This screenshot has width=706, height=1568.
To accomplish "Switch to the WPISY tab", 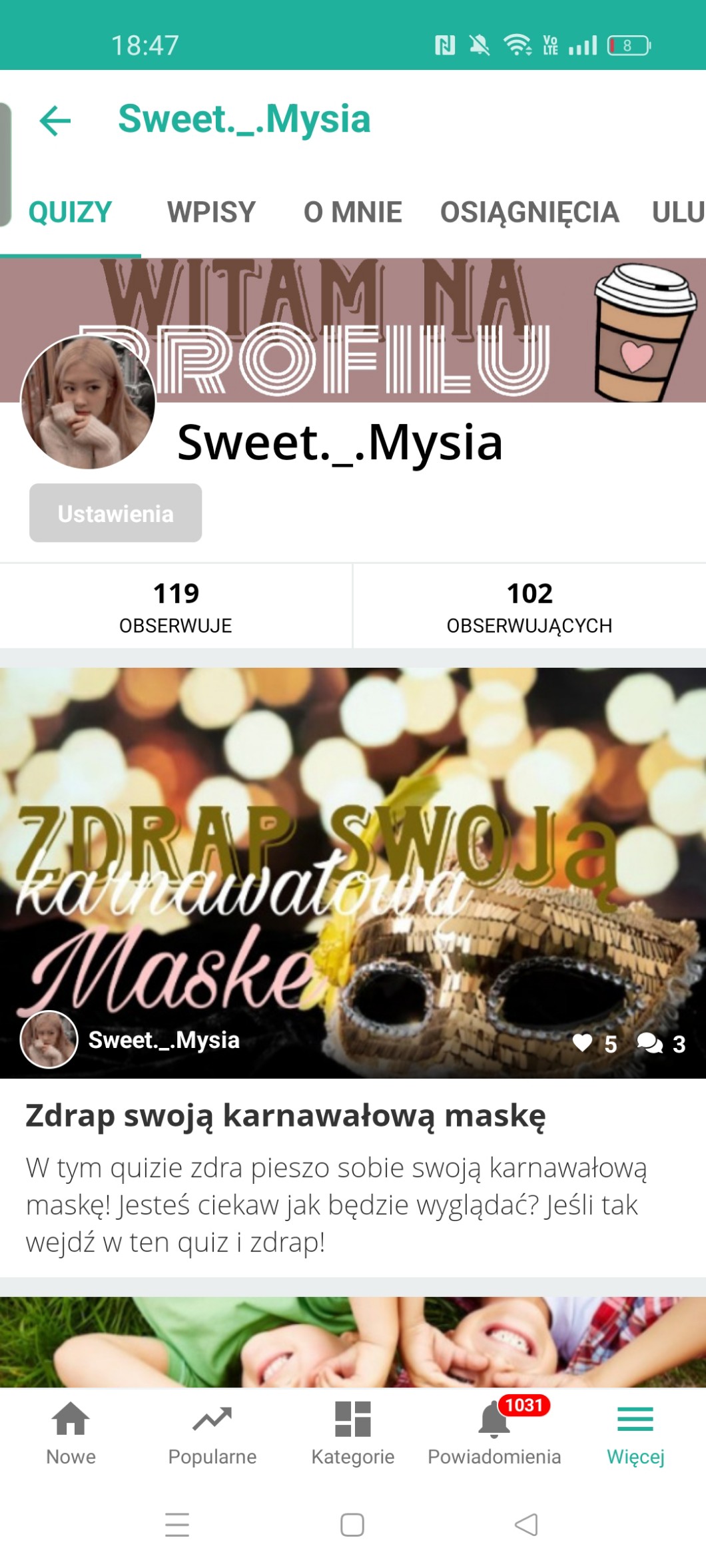I will [x=211, y=212].
